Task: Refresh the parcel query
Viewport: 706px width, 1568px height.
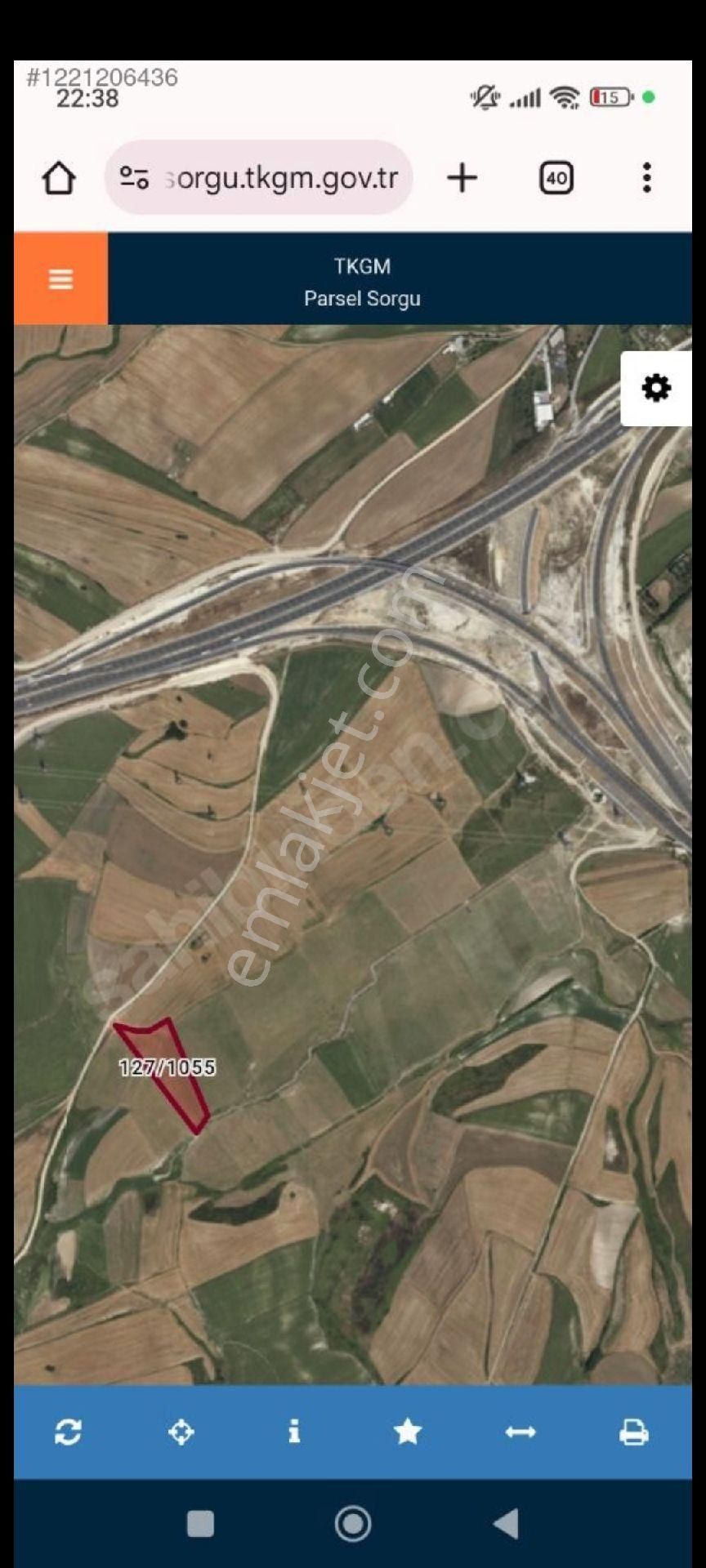Action: point(68,1432)
